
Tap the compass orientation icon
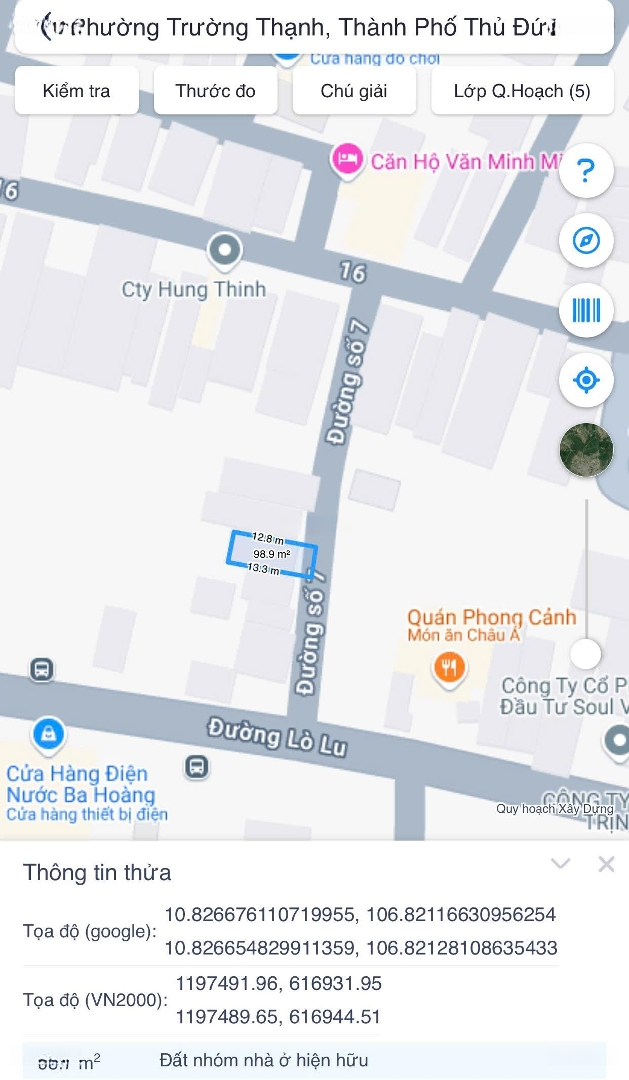pos(586,240)
